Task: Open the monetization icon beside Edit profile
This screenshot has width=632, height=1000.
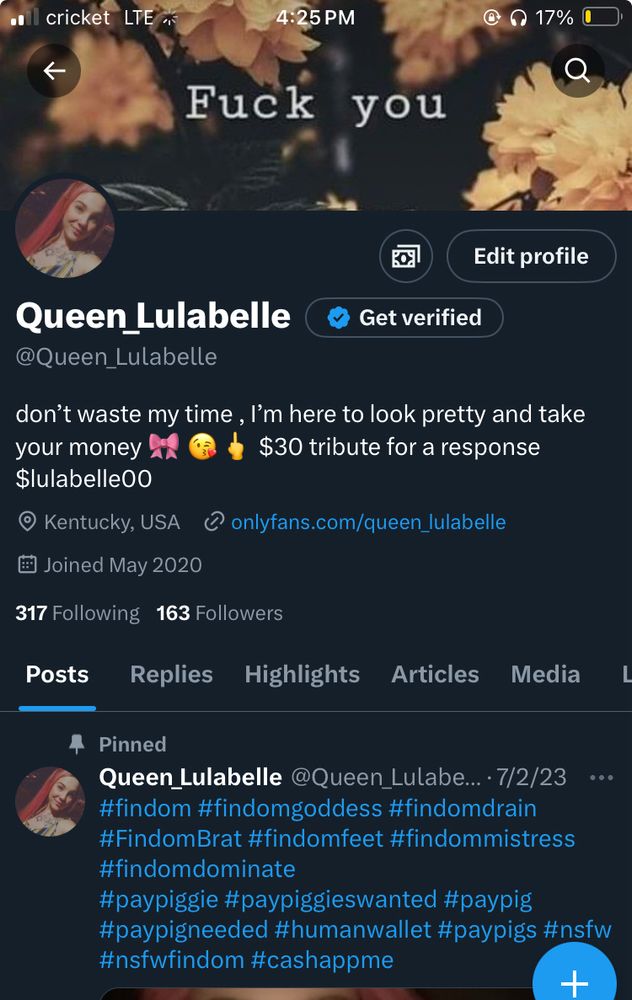Action: [x=405, y=256]
